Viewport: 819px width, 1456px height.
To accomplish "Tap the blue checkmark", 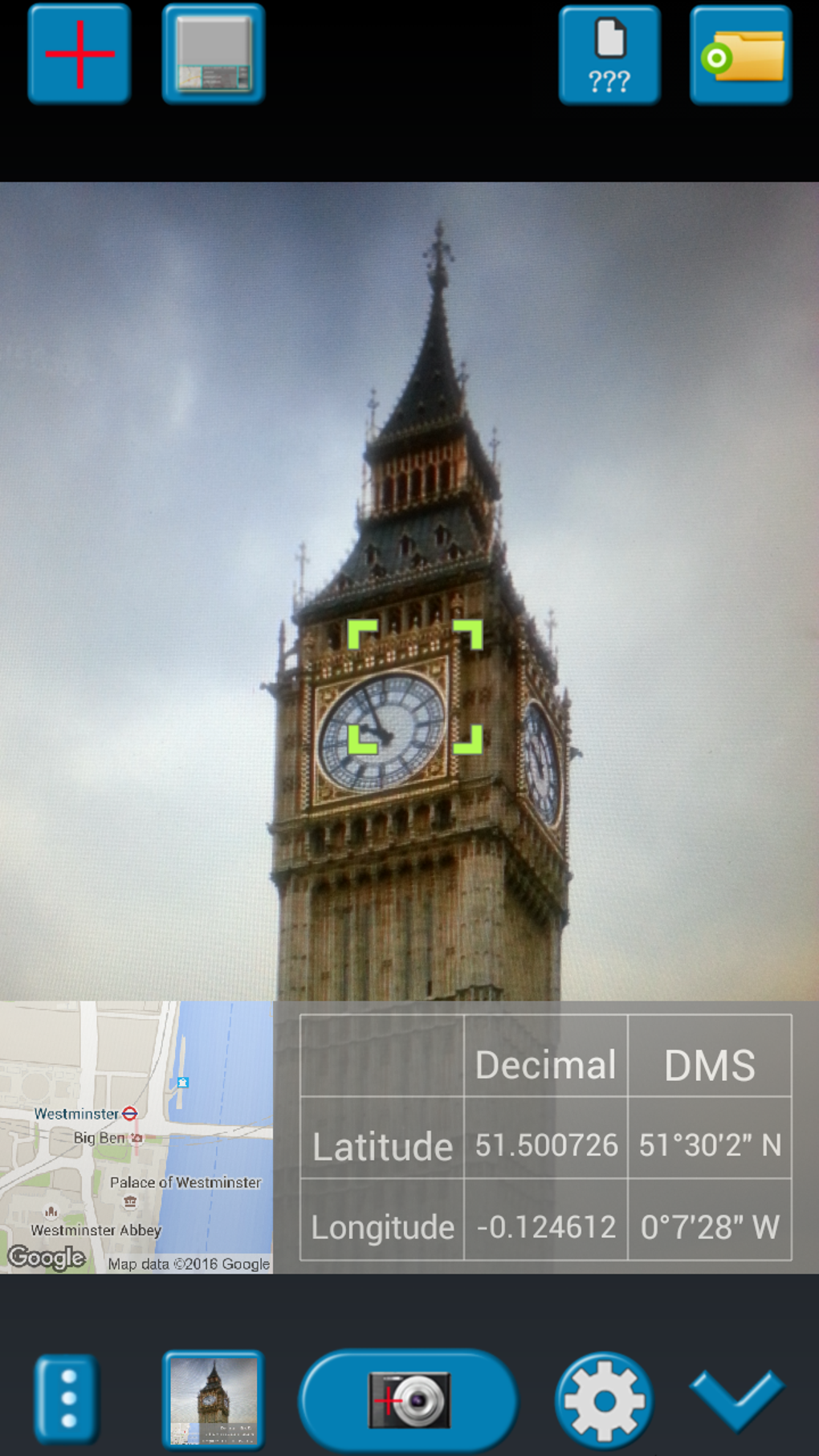I will pyautogui.click(x=737, y=1401).
